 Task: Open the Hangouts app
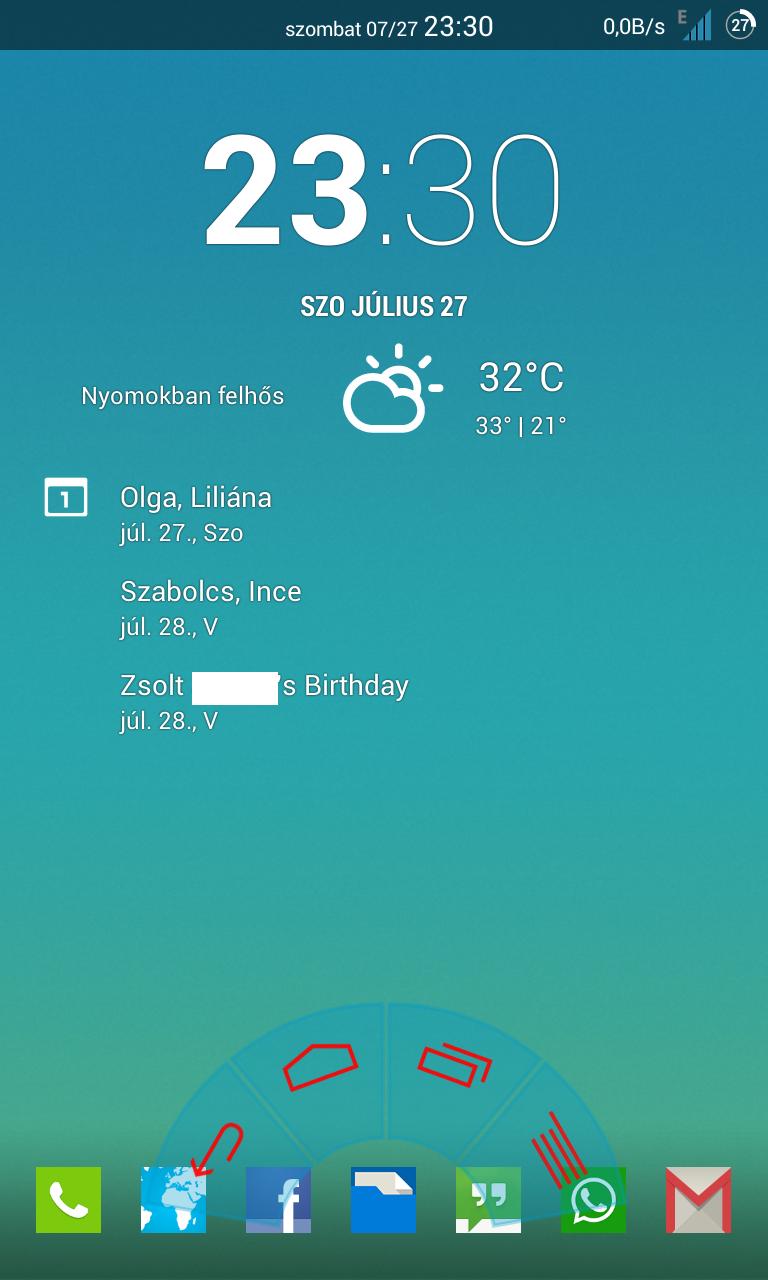coord(488,1200)
